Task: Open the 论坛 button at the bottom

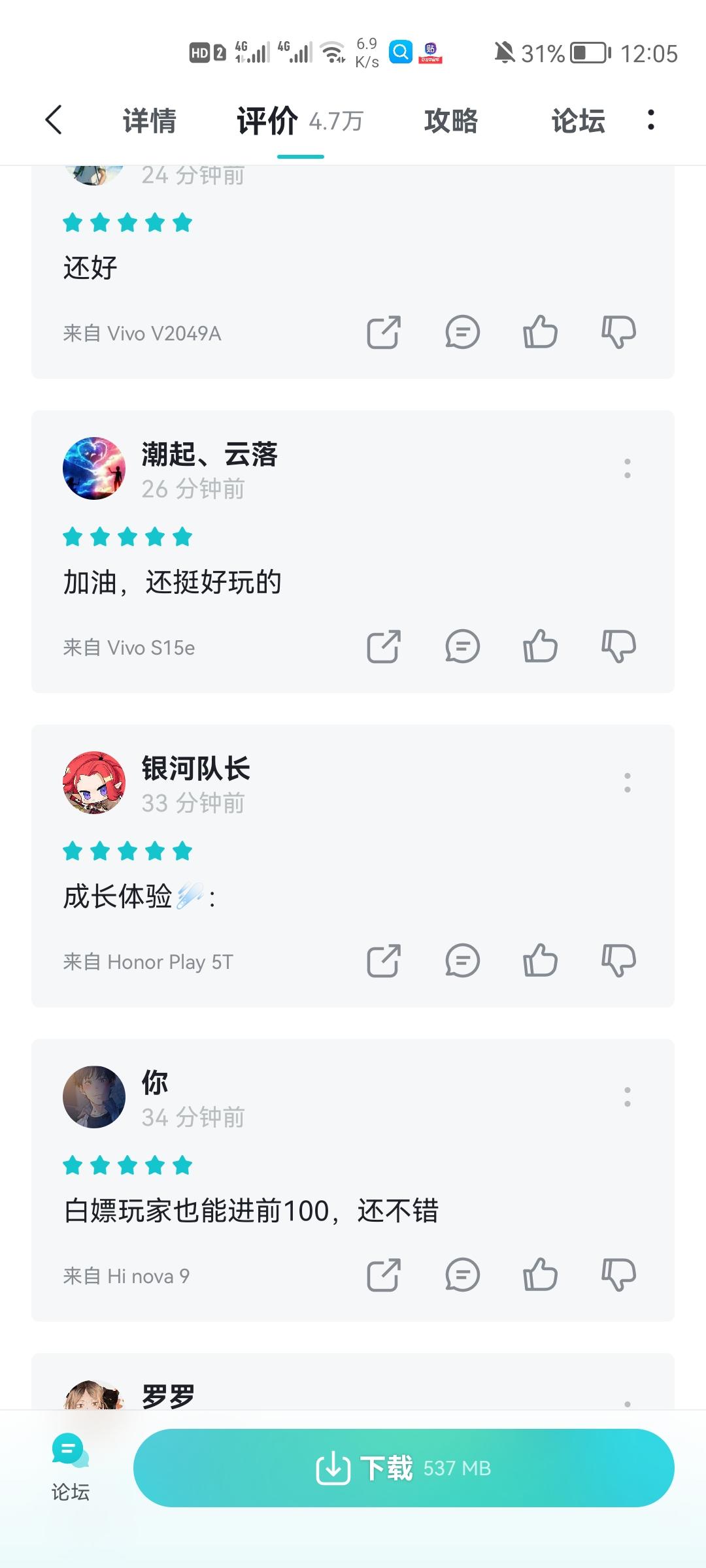Action: 70,1467
